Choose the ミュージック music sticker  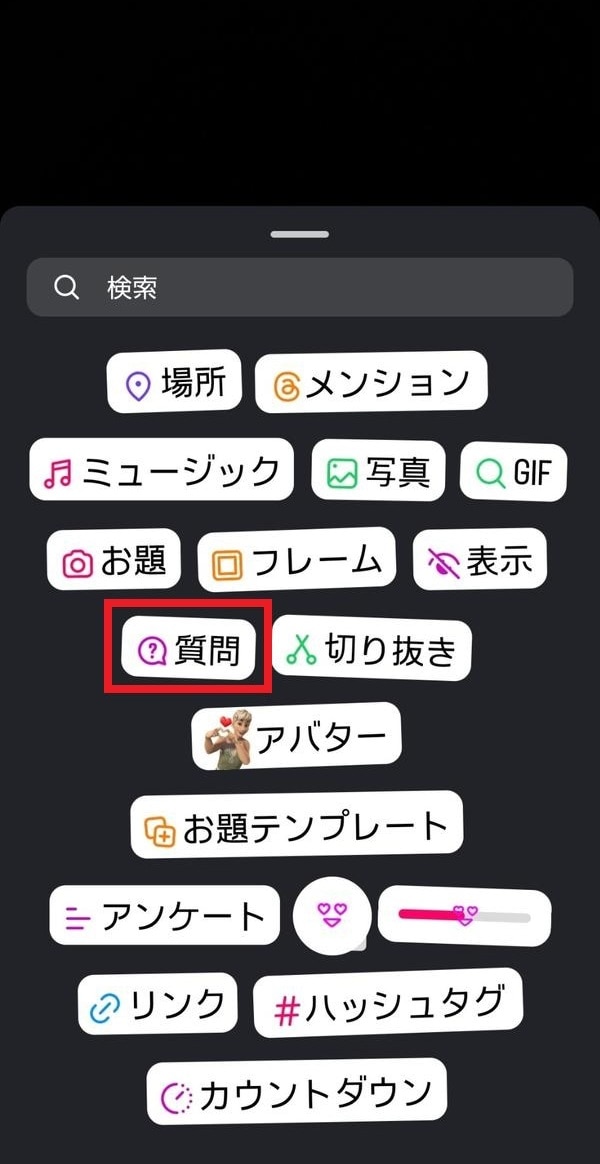[162, 470]
